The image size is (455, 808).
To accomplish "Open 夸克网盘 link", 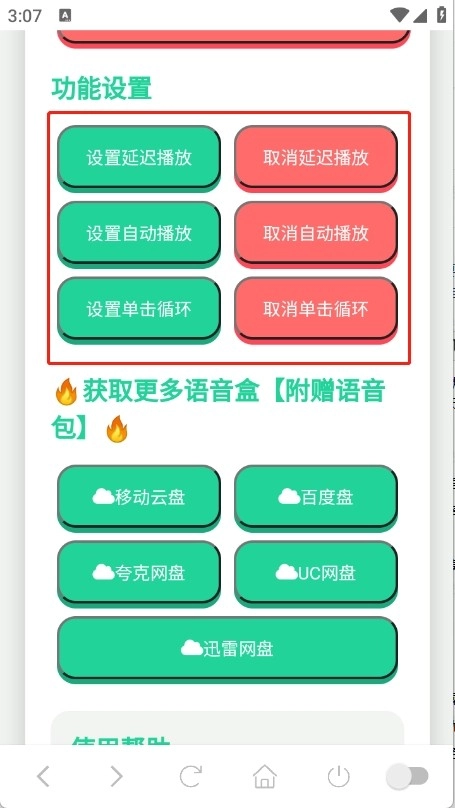I will click(x=139, y=573).
